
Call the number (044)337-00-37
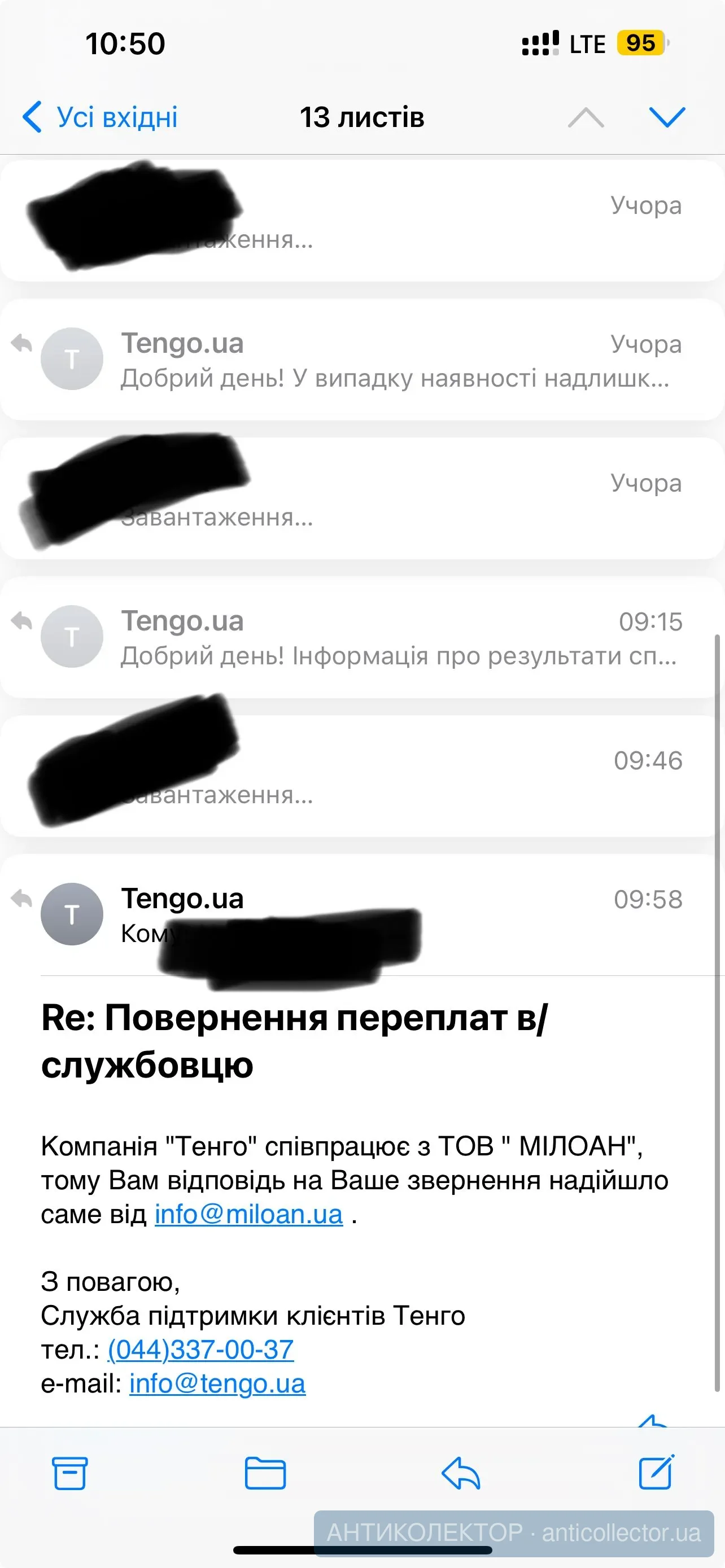[200, 1350]
